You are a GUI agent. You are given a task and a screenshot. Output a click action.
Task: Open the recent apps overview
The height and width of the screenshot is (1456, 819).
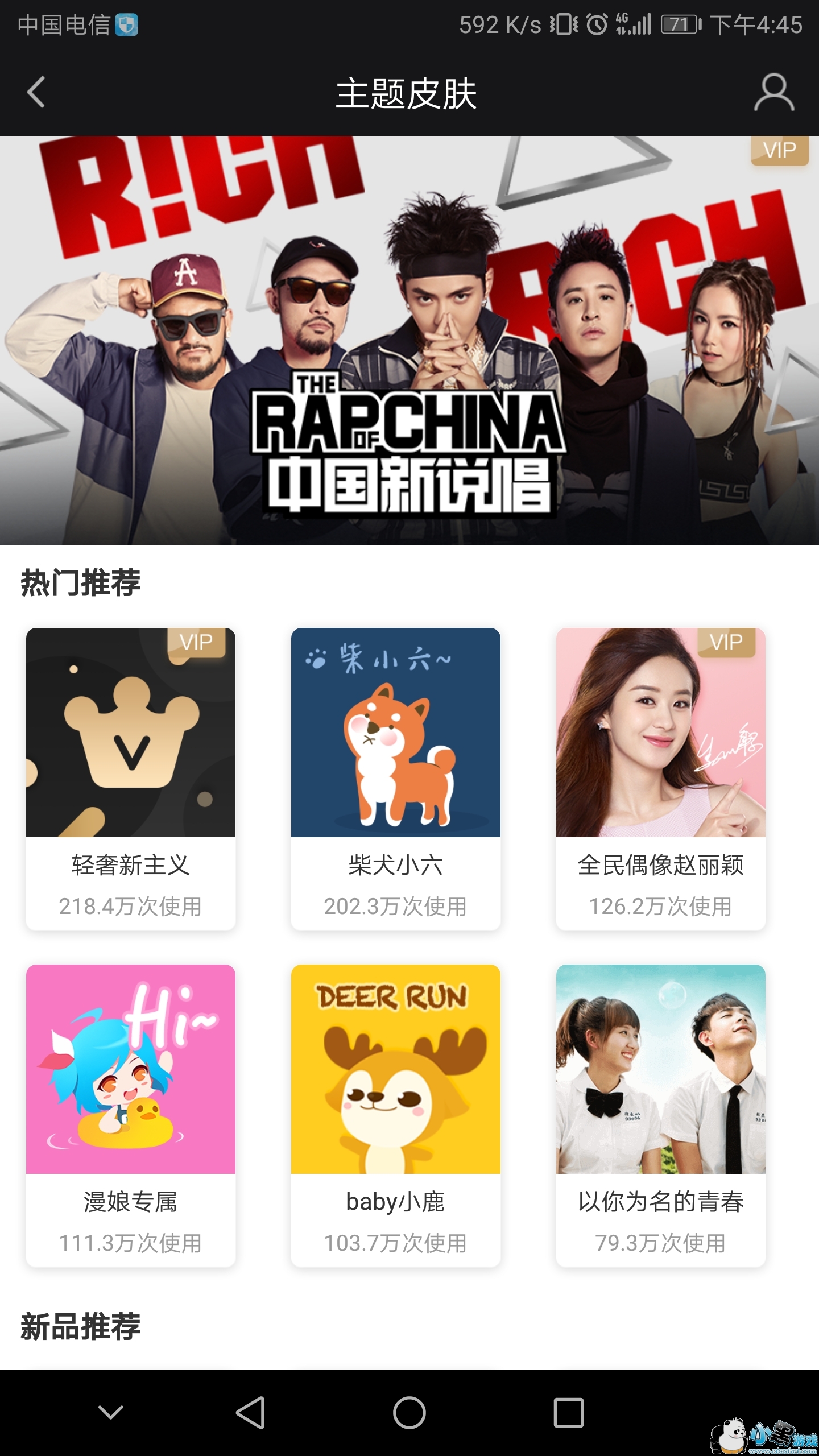[x=569, y=1413]
